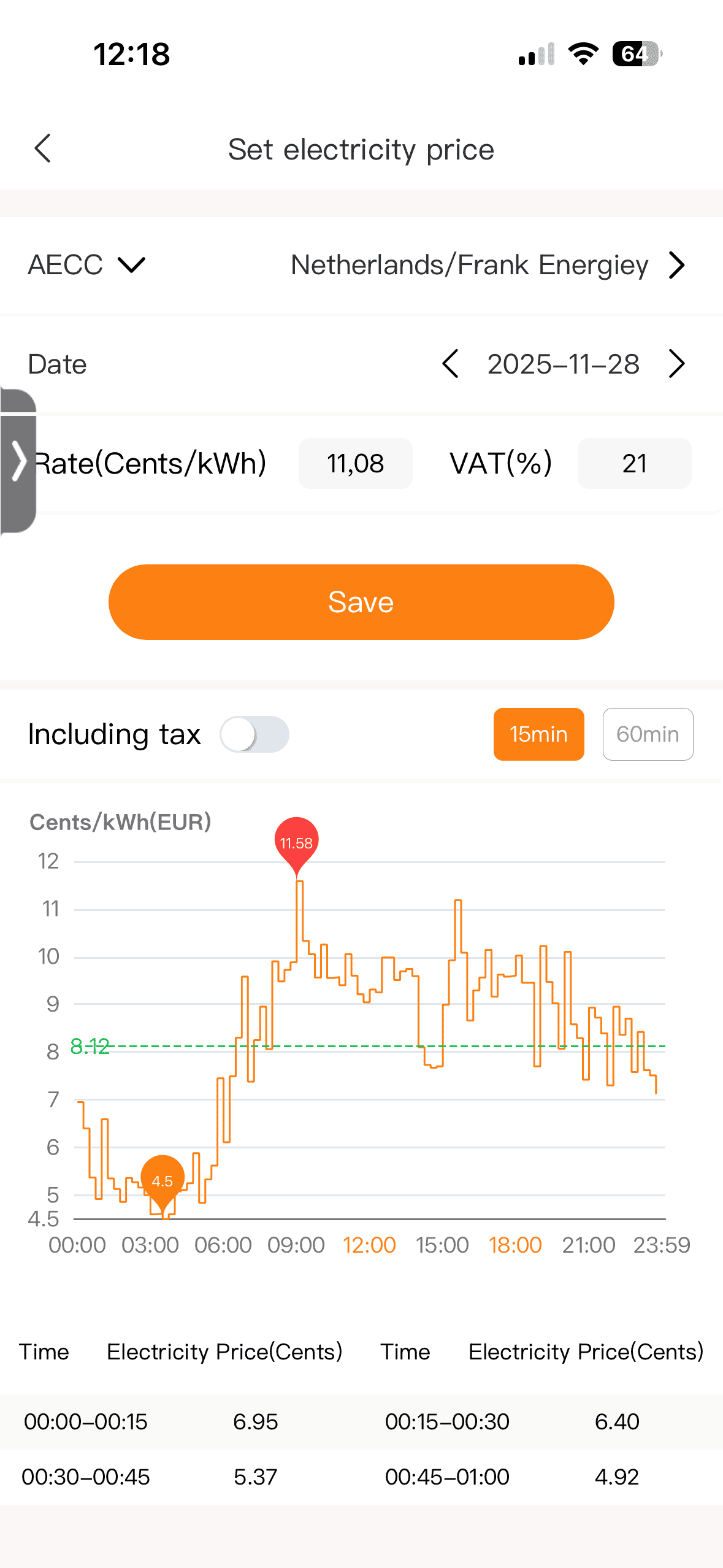Switch to the 60min interval view

[x=648, y=734]
